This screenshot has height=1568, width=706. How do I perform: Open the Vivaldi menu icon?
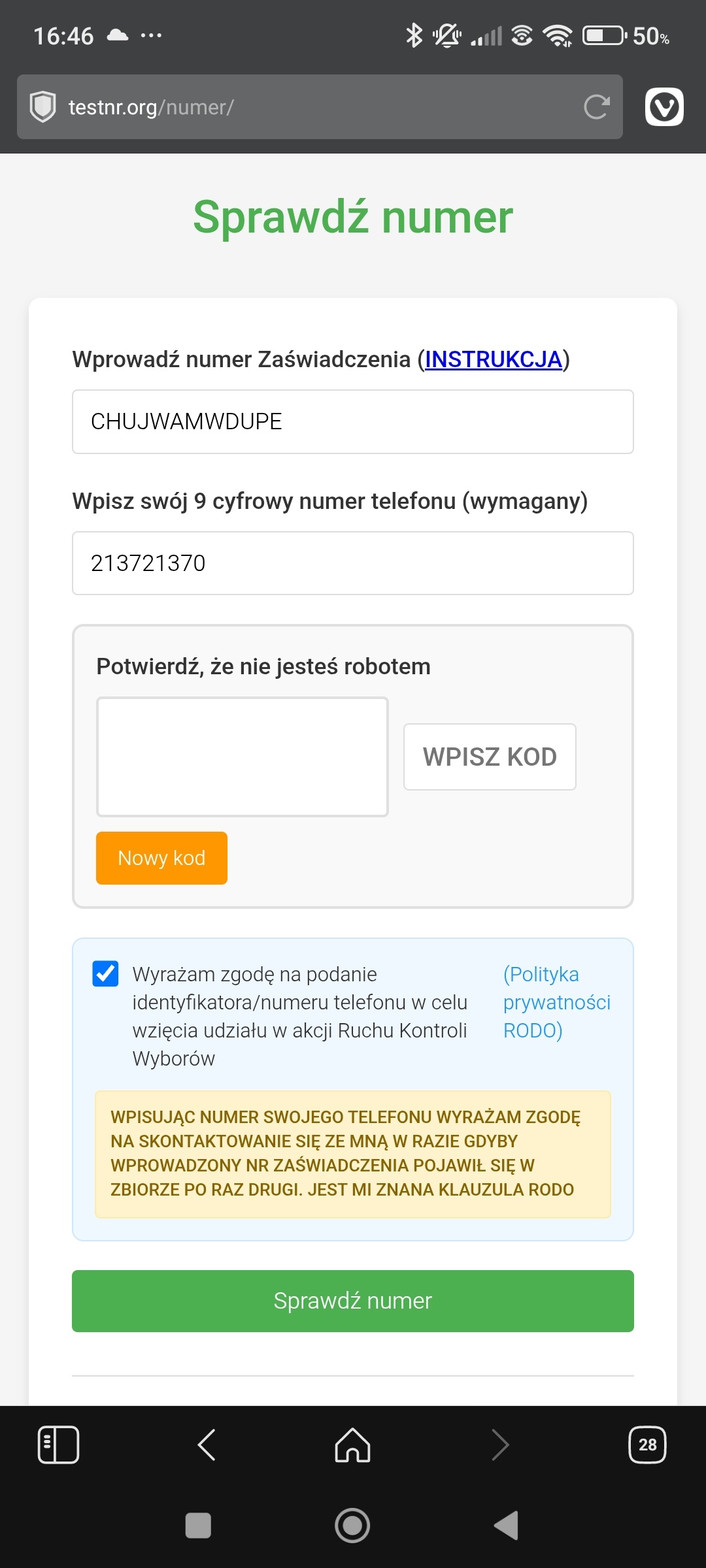(x=664, y=106)
